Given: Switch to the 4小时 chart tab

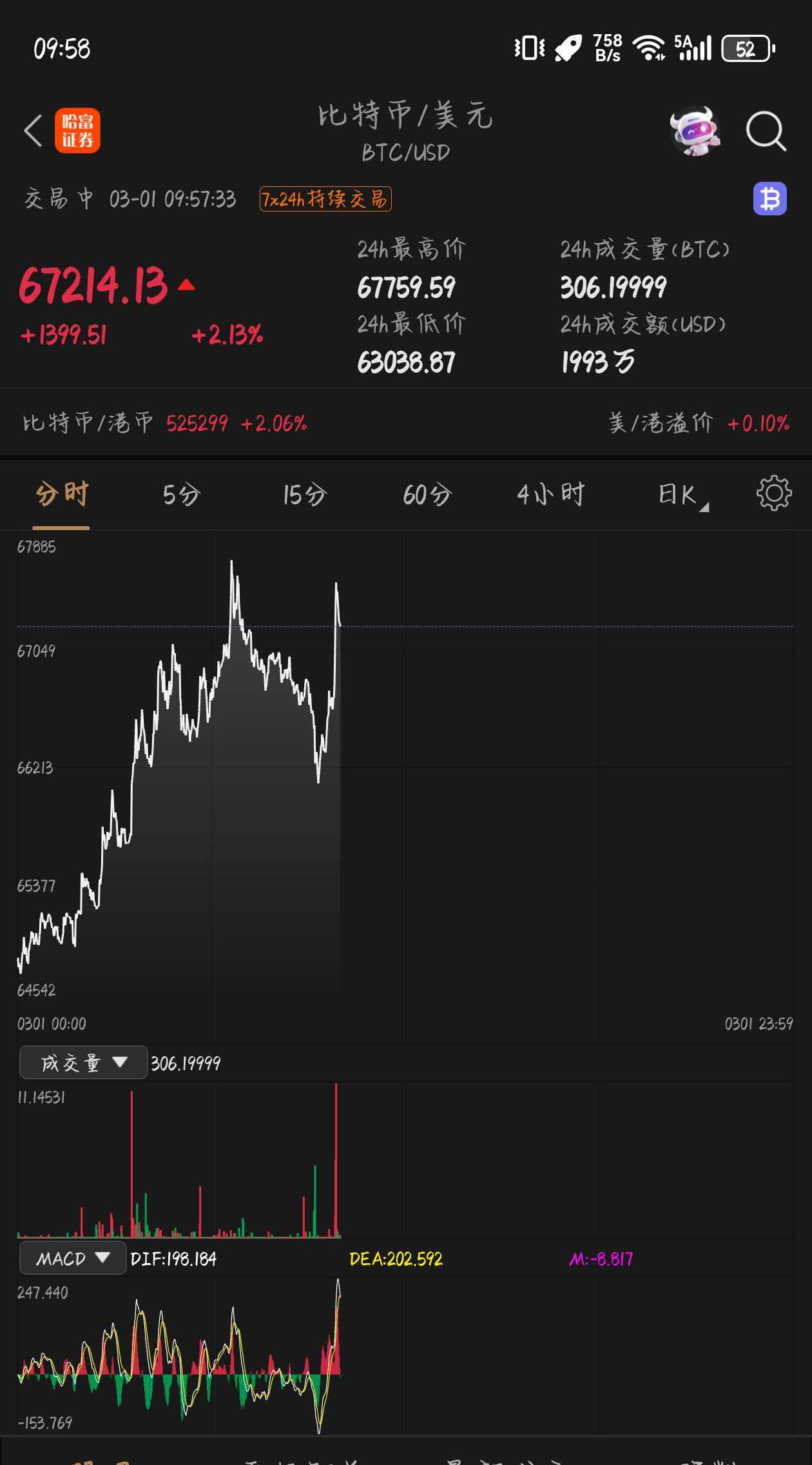Looking at the screenshot, I should [x=550, y=495].
